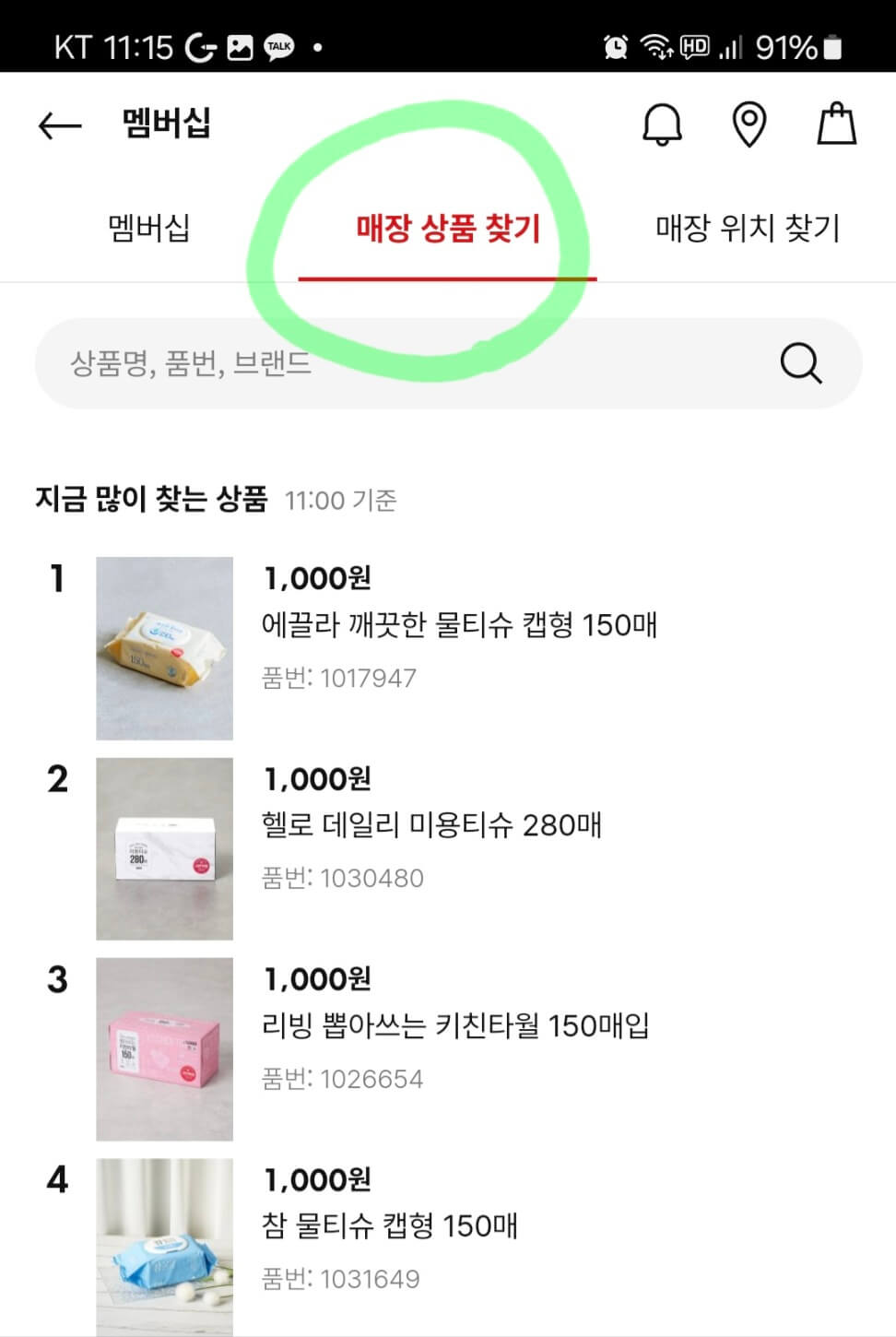Select the 에끌라 깨끗한 물티슈 product

click(459, 625)
